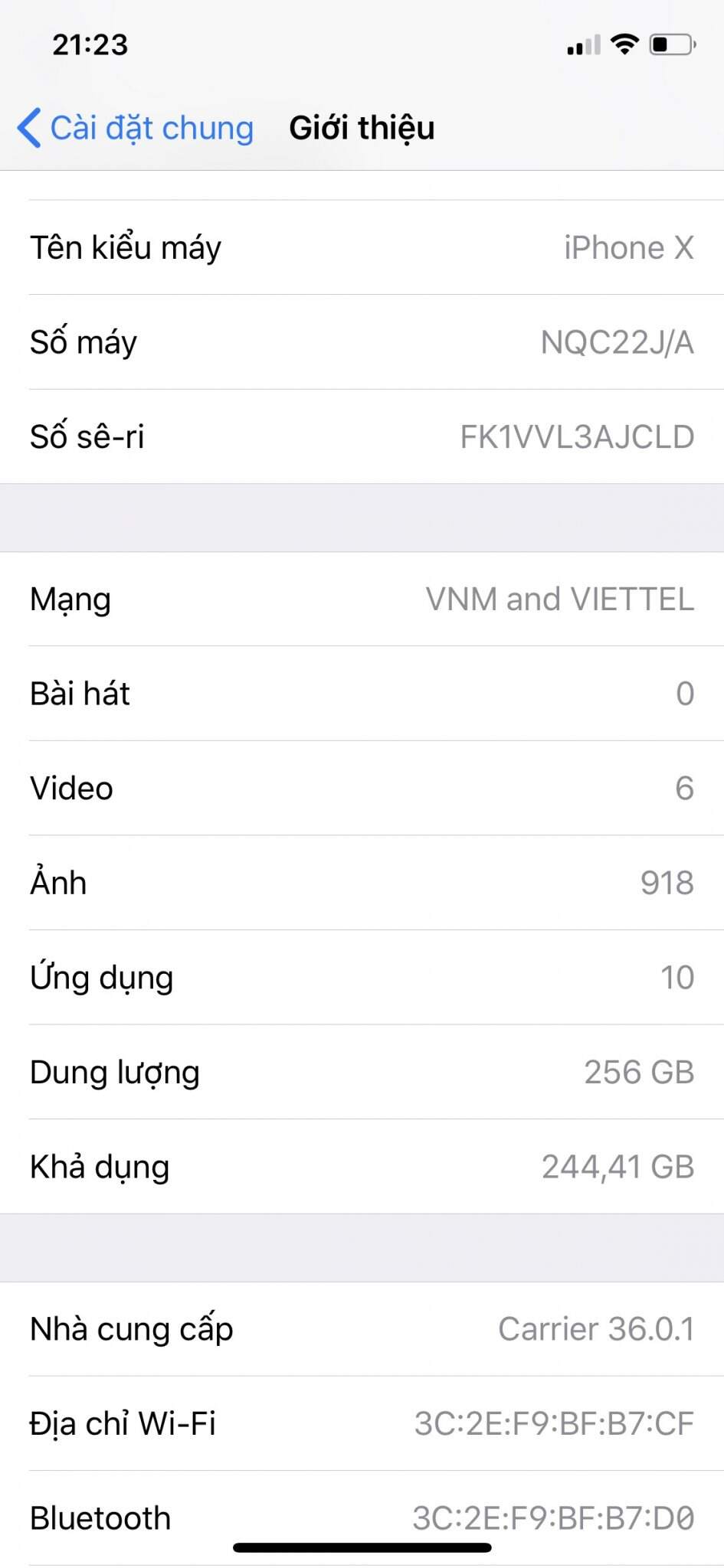Tap the Số máy row to toggle model number

pyautogui.click(x=362, y=342)
